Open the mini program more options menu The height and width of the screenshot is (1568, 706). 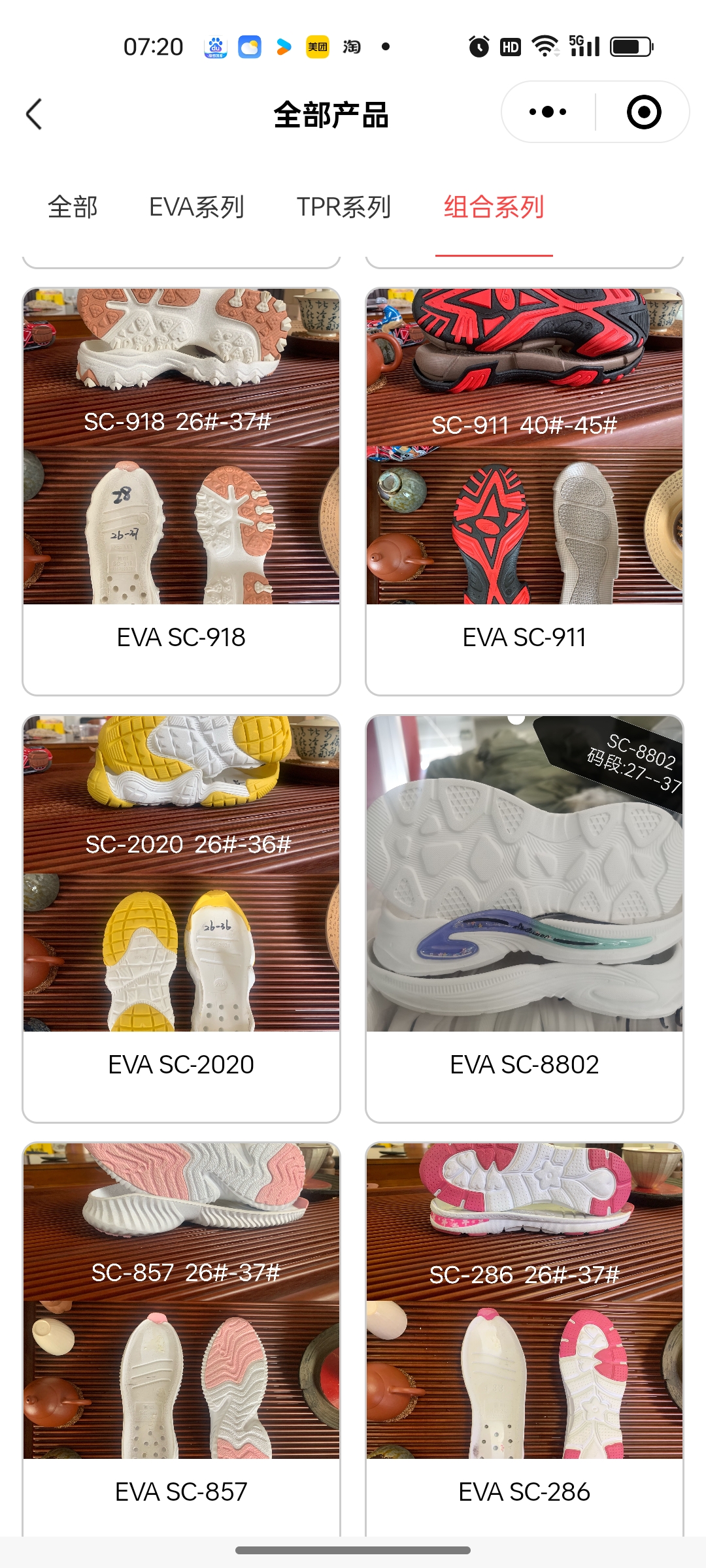(x=548, y=112)
